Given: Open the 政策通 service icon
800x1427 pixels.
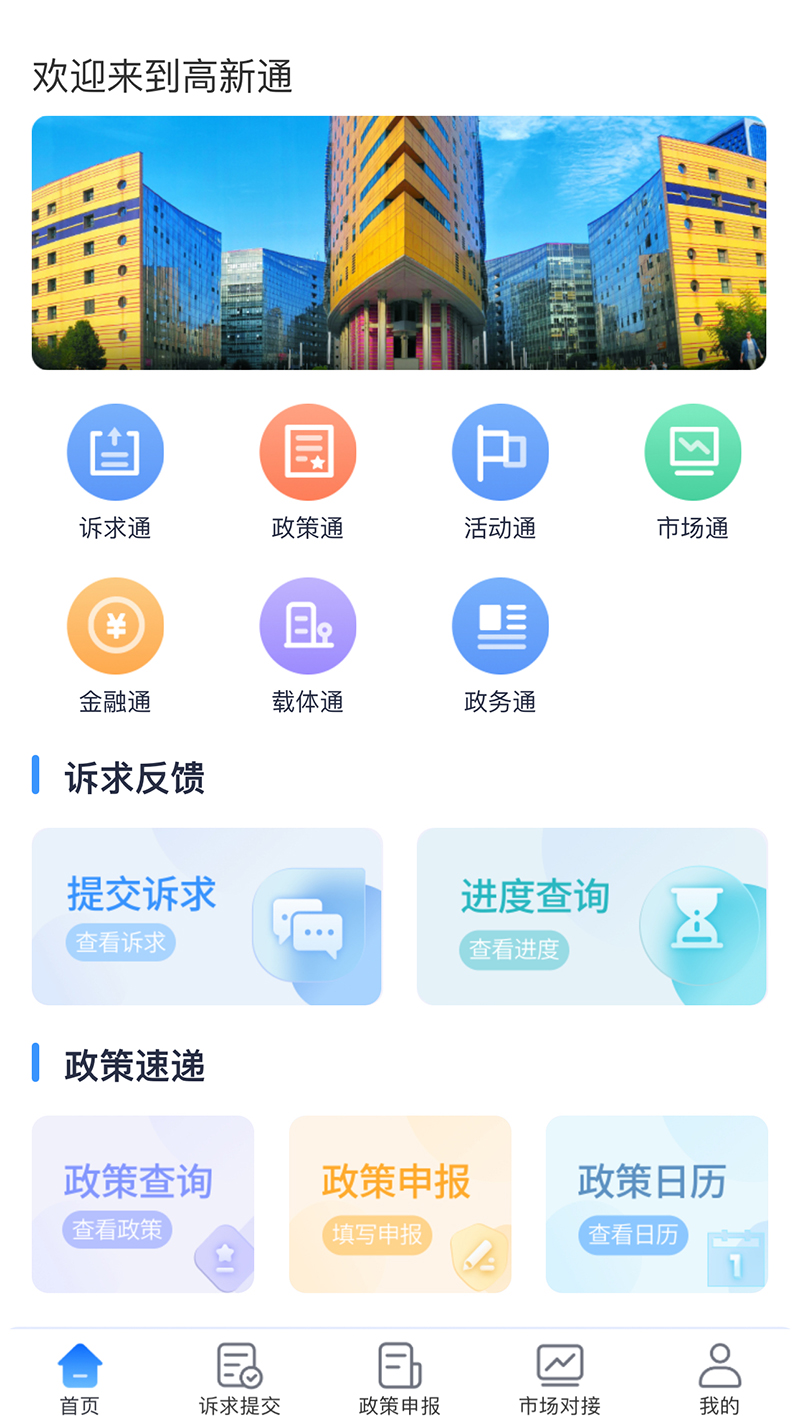Looking at the screenshot, I should tap(308, 452).
